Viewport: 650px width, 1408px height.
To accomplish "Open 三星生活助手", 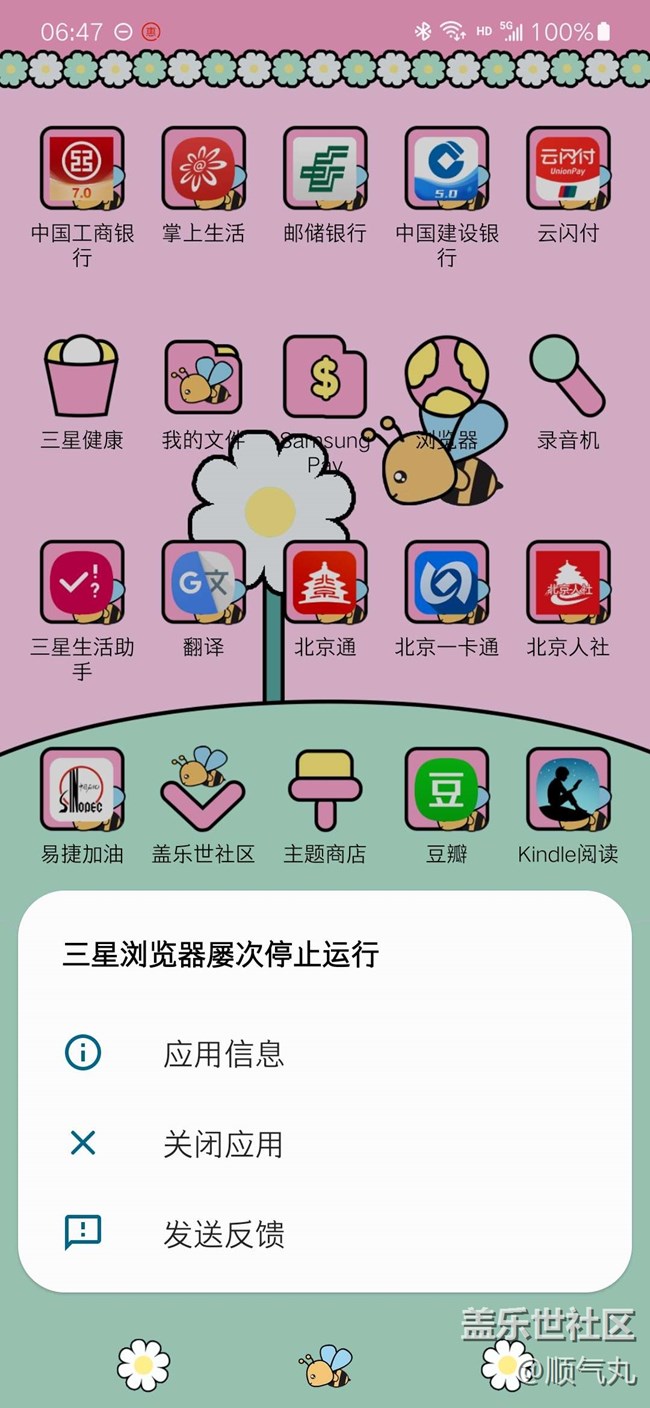I will [81, 582].
